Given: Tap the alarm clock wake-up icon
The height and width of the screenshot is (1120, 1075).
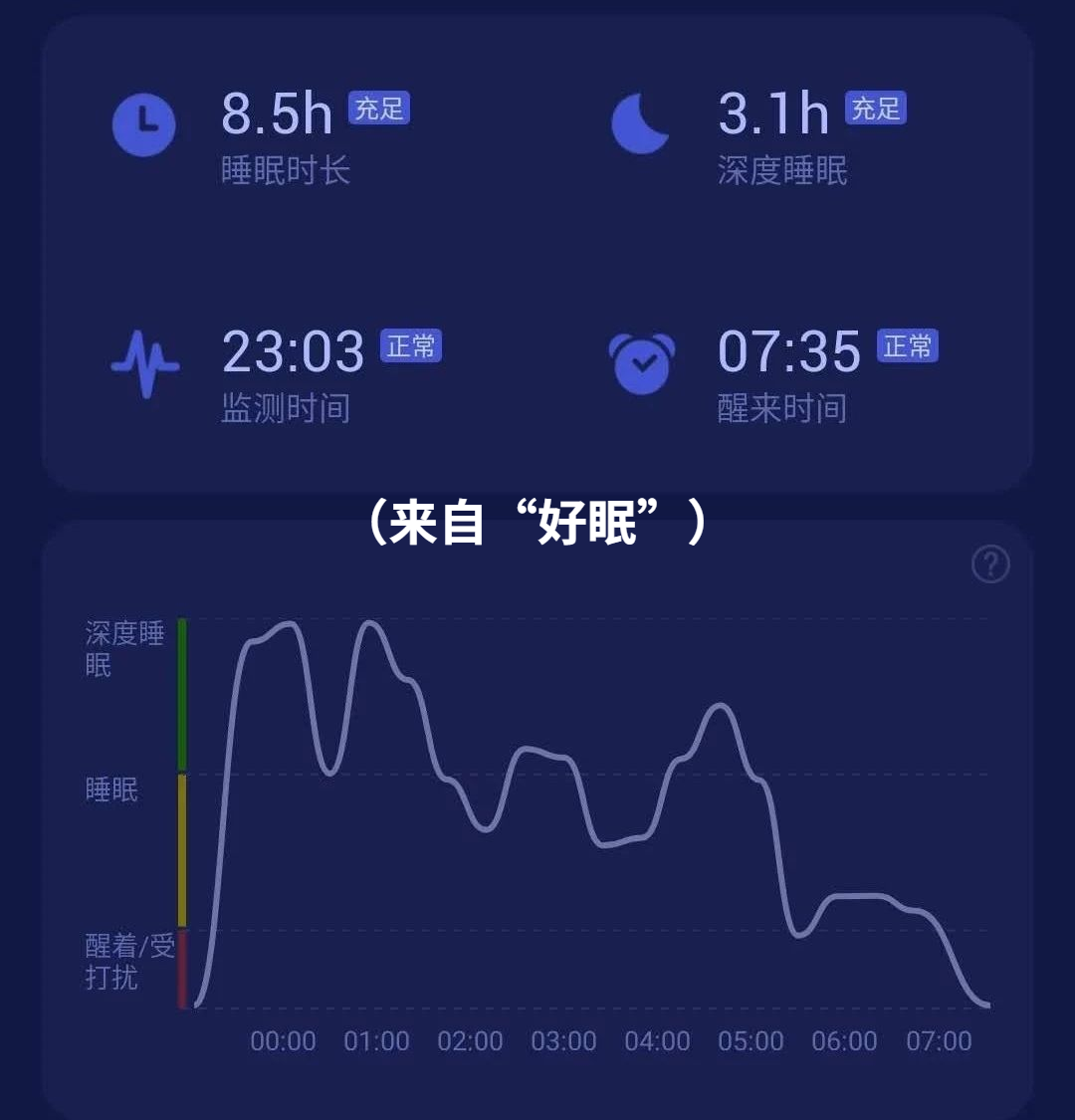Looking at the screenshot, I should (x=642, y=363).
